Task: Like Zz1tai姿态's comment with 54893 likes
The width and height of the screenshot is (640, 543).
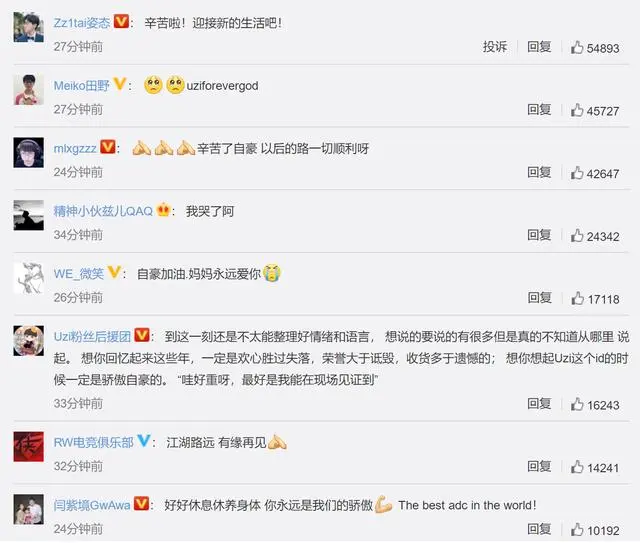Action: click(x=596, y=48)
